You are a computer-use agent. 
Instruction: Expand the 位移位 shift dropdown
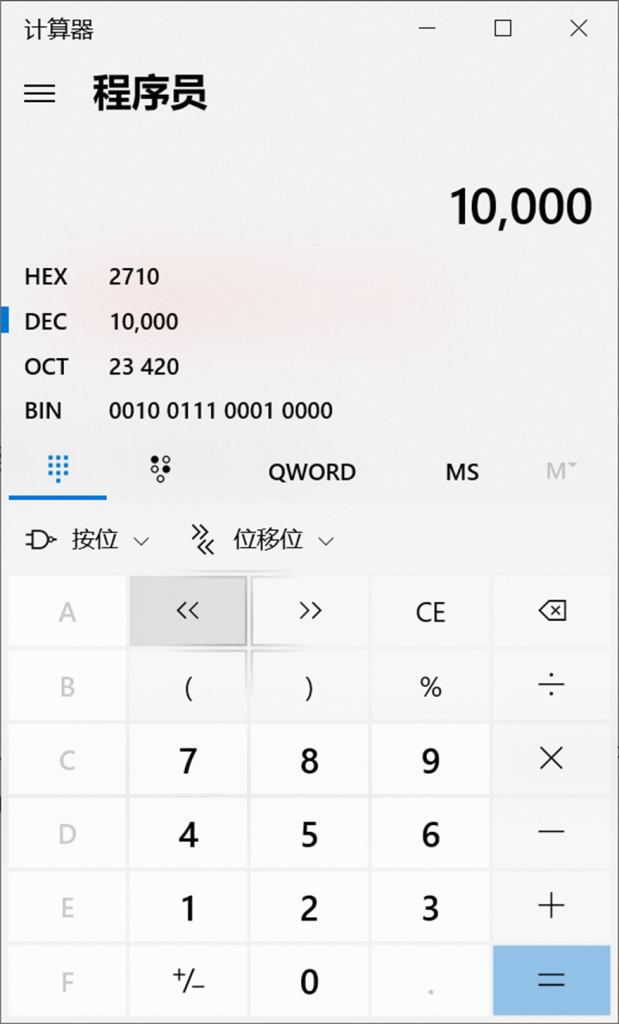tap(262, 540)
